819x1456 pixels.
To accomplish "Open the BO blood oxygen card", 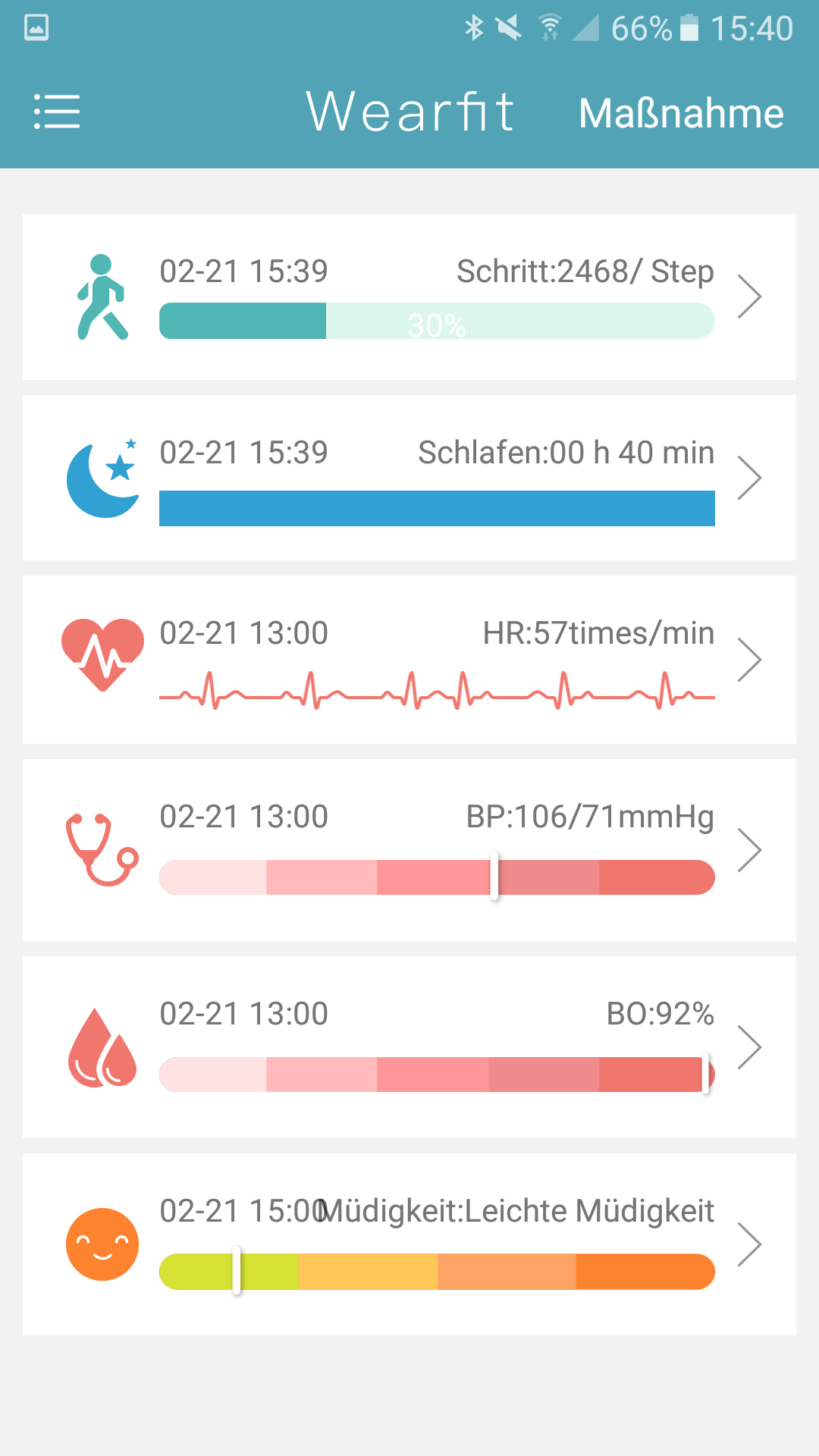I will (409, 1047).
